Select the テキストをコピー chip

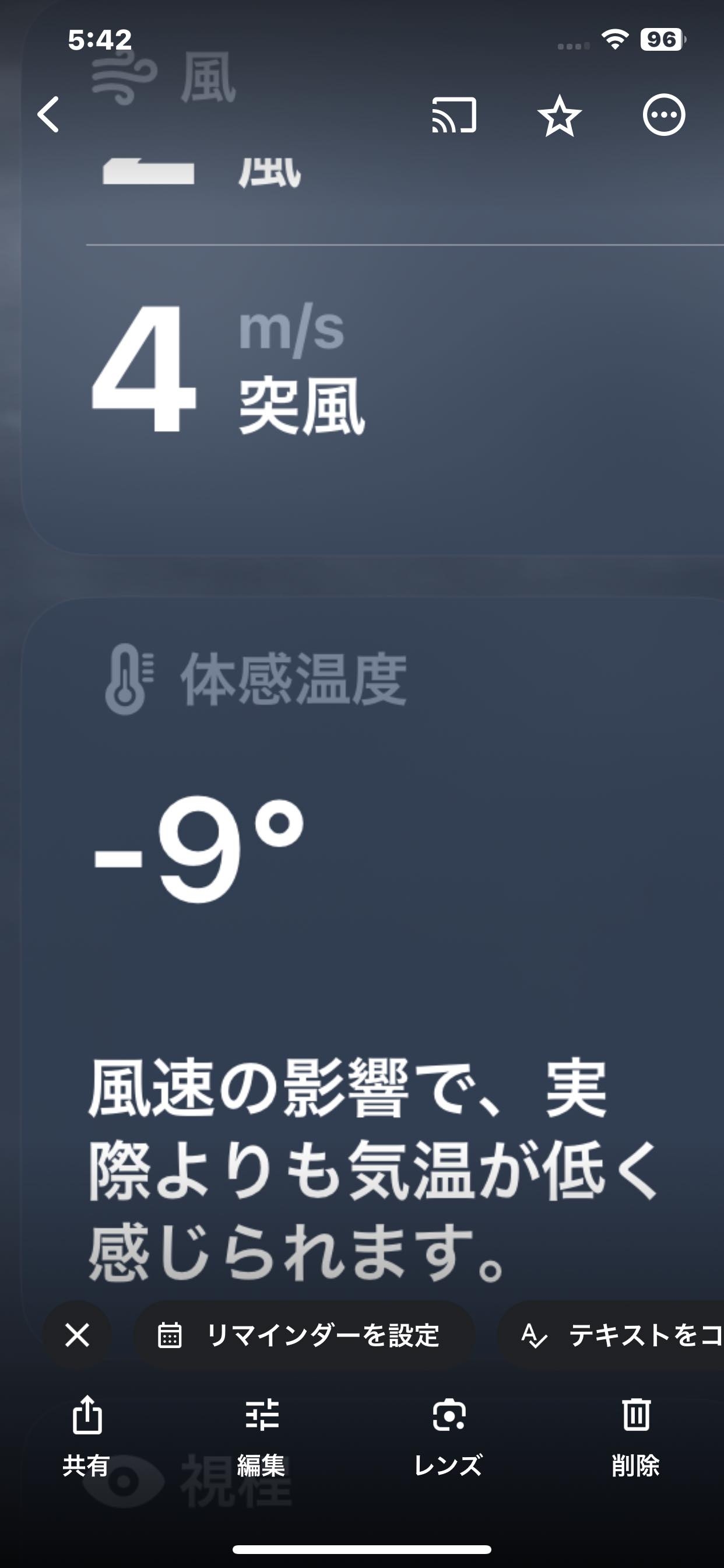[x=611, y=1335]
